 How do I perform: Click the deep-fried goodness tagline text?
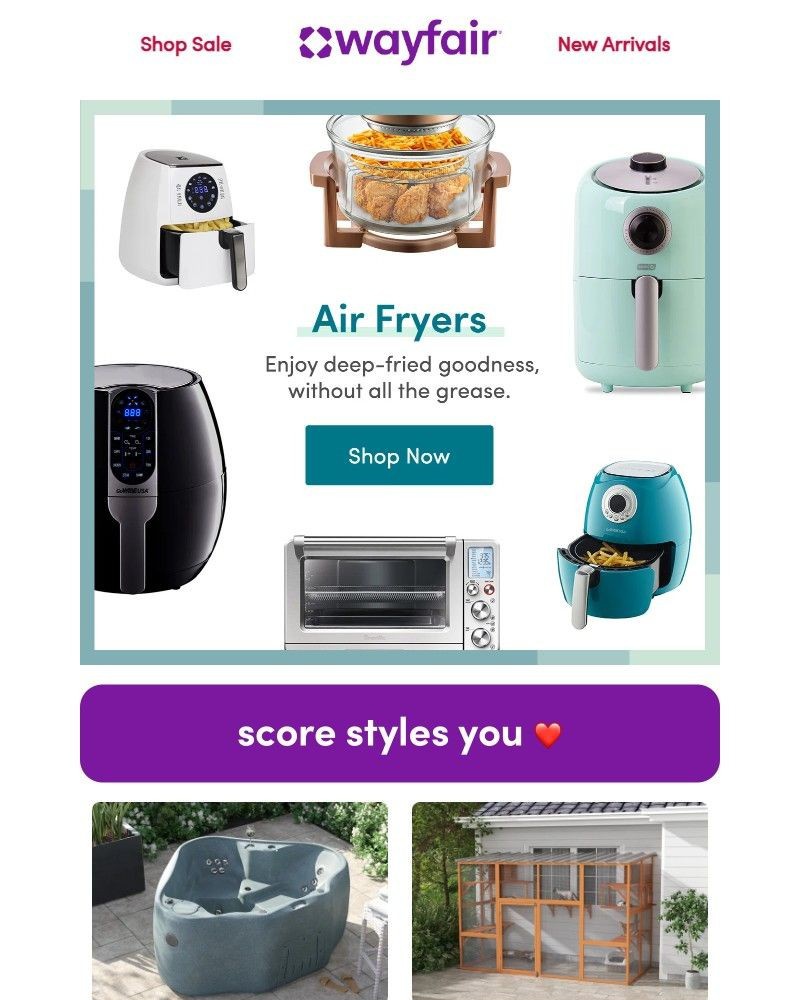[x=398, y=375]
